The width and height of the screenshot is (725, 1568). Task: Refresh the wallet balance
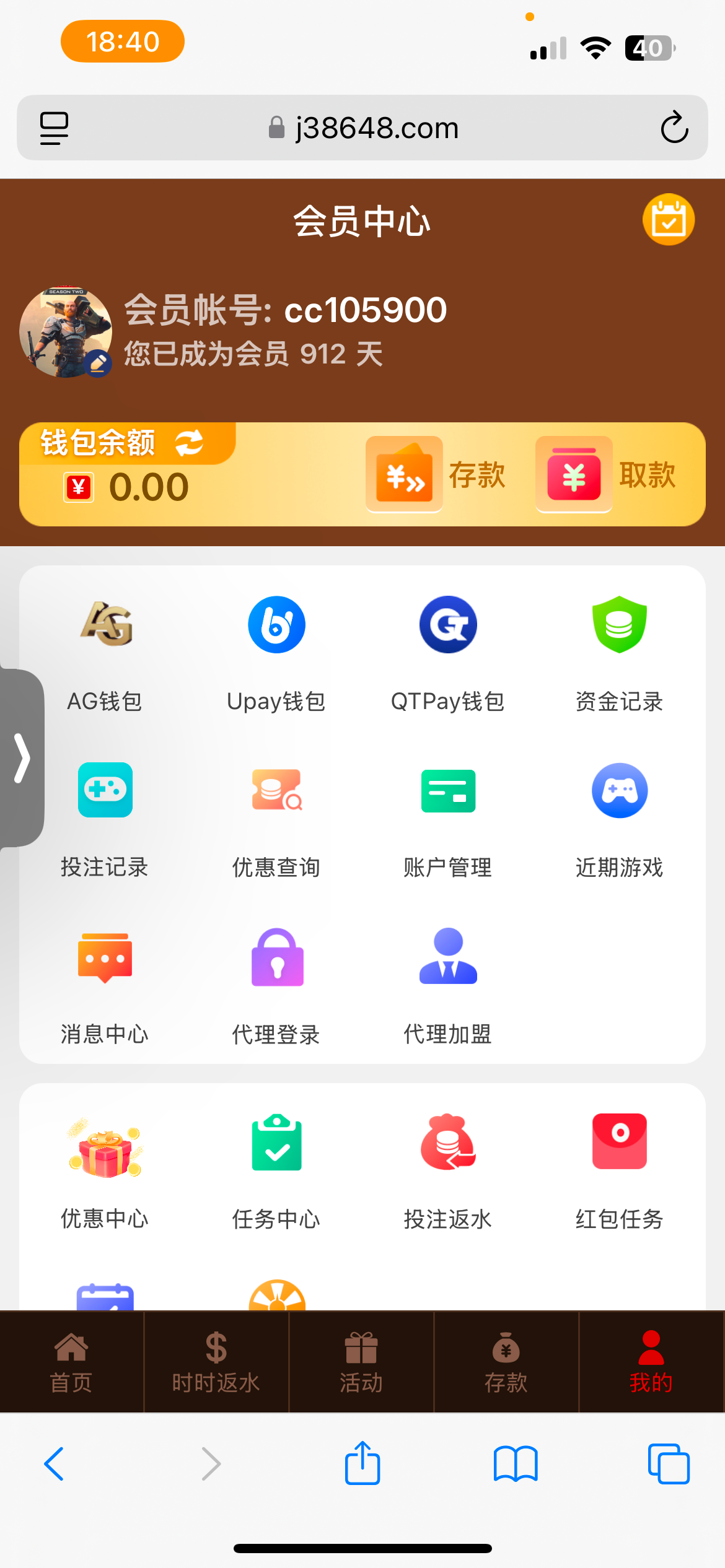click(x=189, y=443)
